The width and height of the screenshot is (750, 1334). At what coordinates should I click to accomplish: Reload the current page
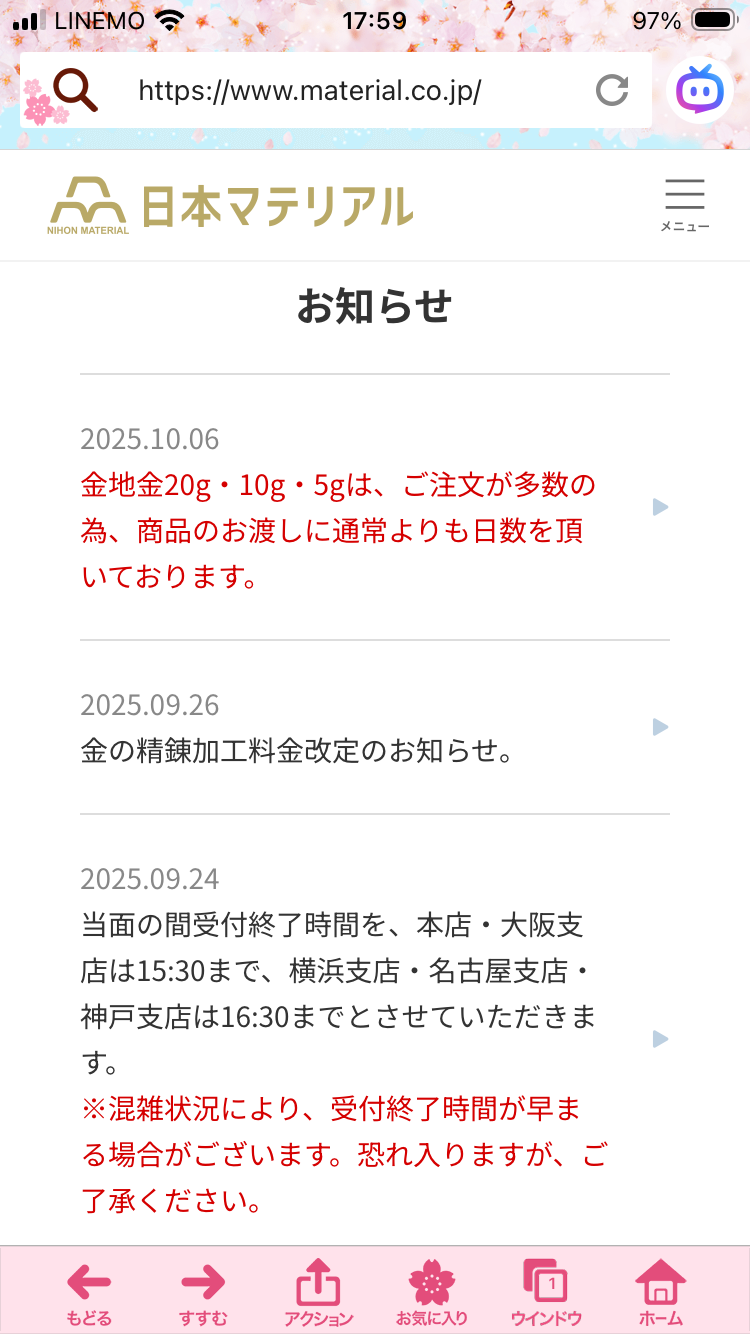click(612, 91)
